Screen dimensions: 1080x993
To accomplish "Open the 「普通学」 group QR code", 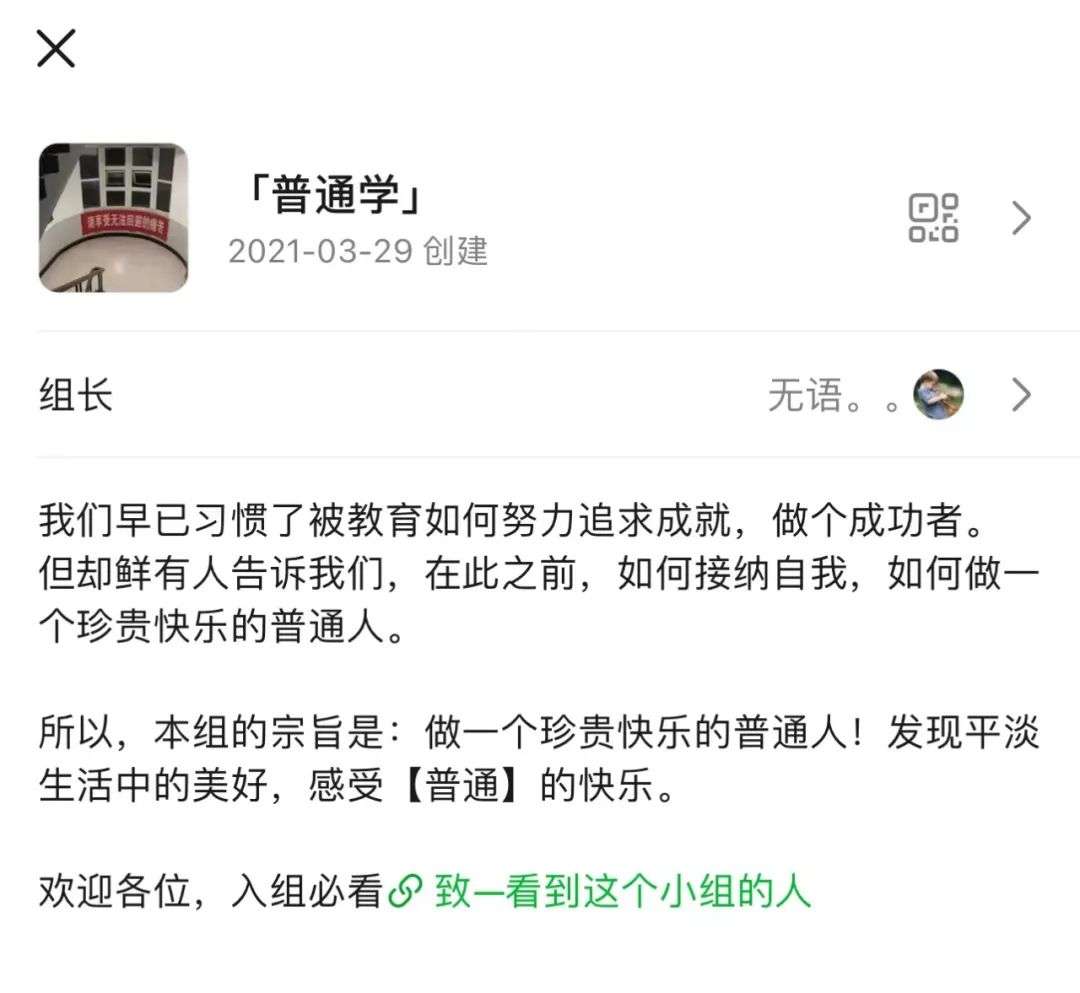I will click(933, 217).
